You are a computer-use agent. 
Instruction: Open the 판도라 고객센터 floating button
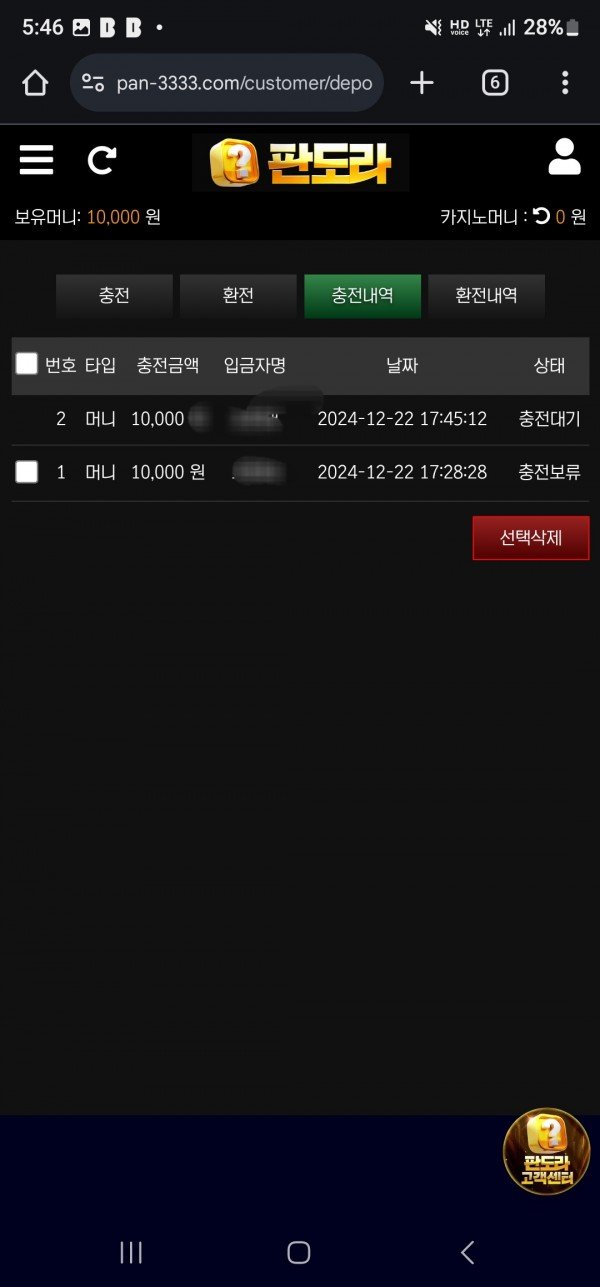[546, 1151]
